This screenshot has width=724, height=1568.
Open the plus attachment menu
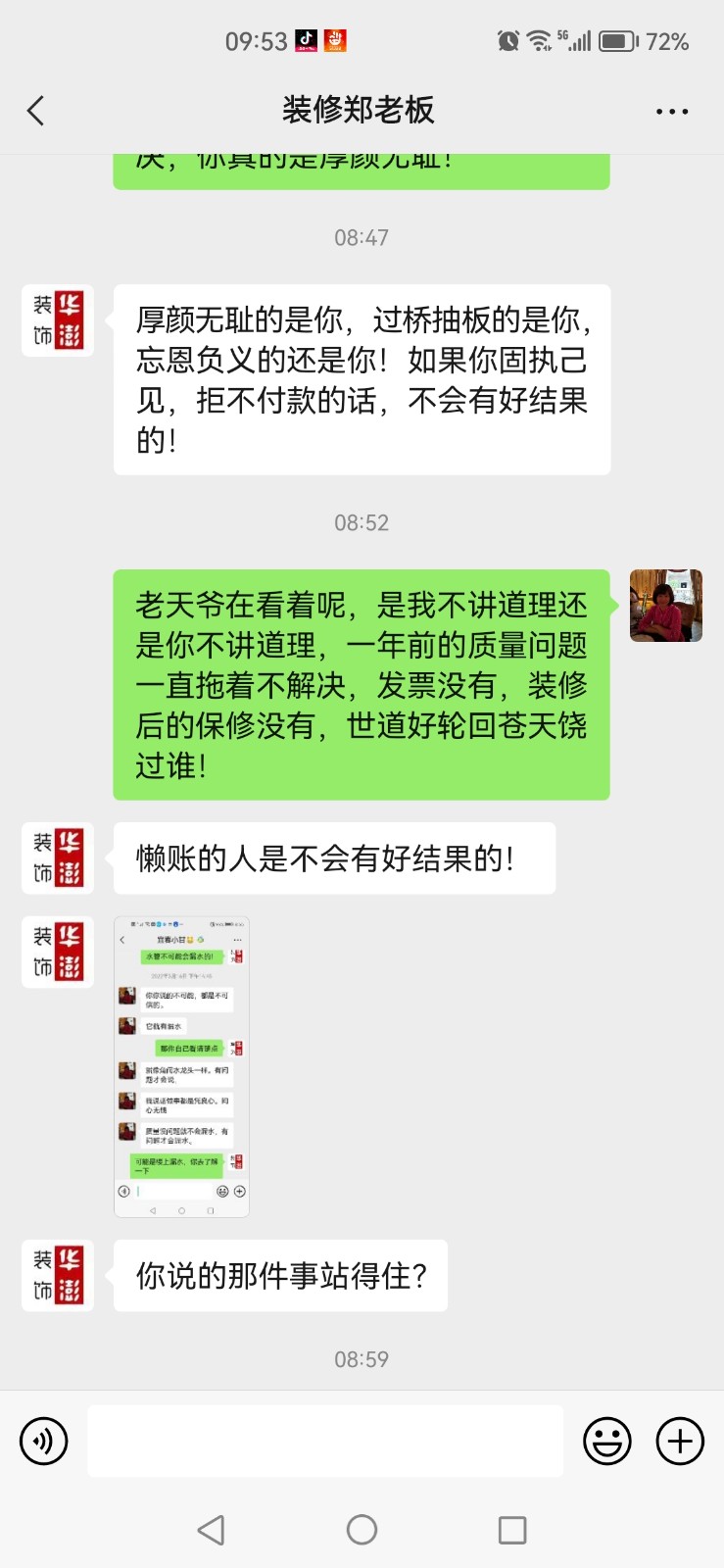[x=680, y=1442]
